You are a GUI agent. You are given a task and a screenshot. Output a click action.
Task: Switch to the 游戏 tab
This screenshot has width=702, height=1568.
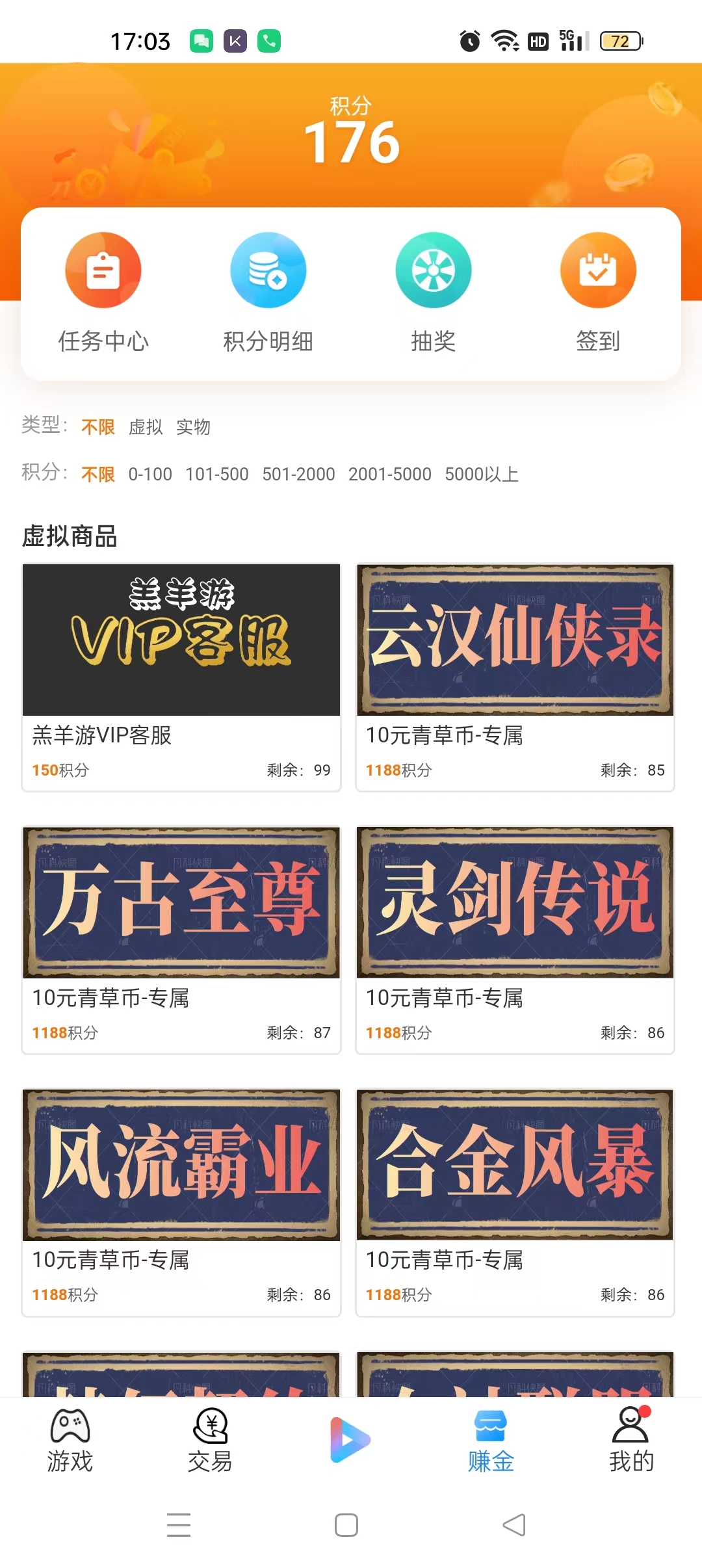[70, 1441]
